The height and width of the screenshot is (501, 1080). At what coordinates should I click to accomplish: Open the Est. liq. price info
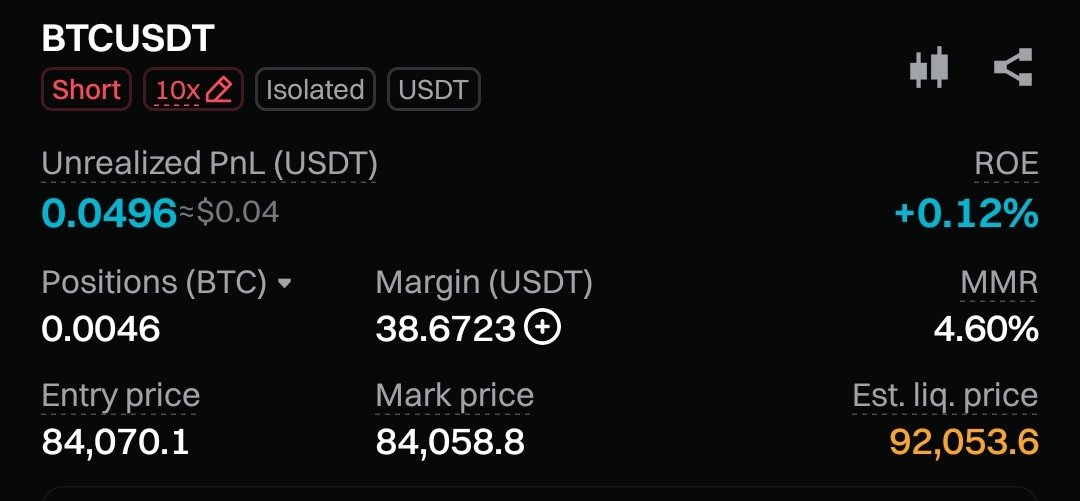pyautogui.click(x=945, y=396)
